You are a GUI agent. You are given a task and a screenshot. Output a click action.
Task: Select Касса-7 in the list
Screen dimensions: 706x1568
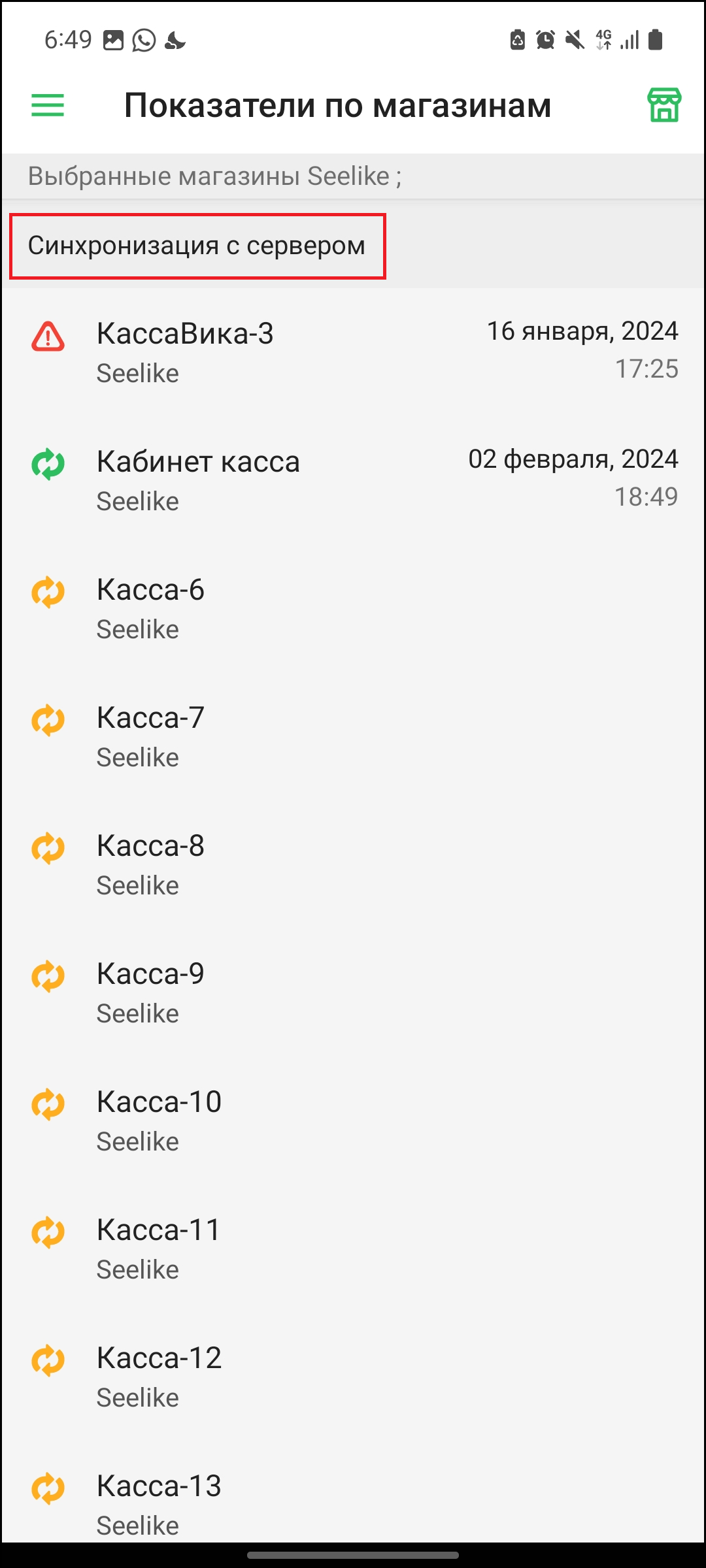[353, 736]
